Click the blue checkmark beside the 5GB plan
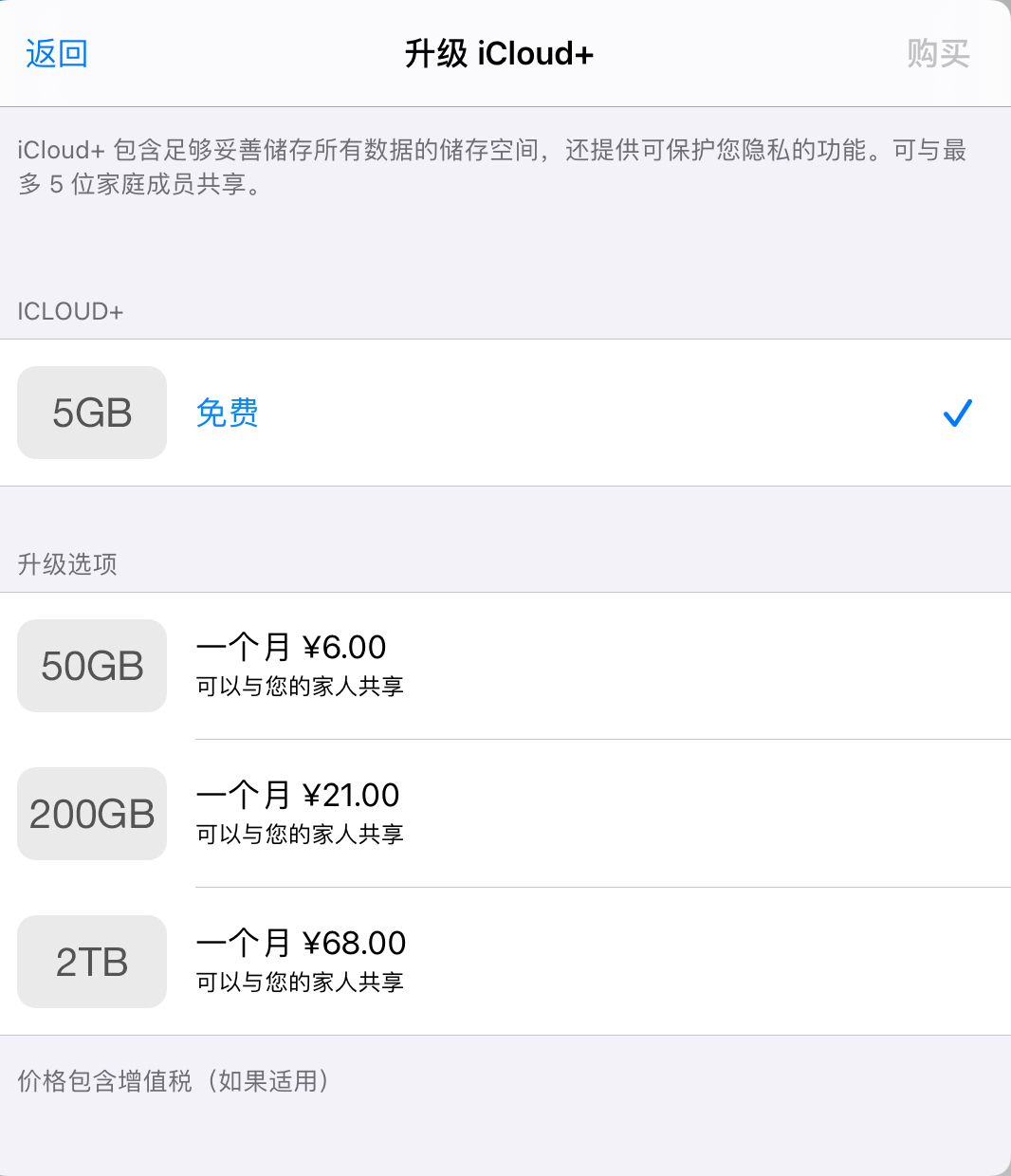The height and width of the screenshot is (1176, 1011). (958, 413)
